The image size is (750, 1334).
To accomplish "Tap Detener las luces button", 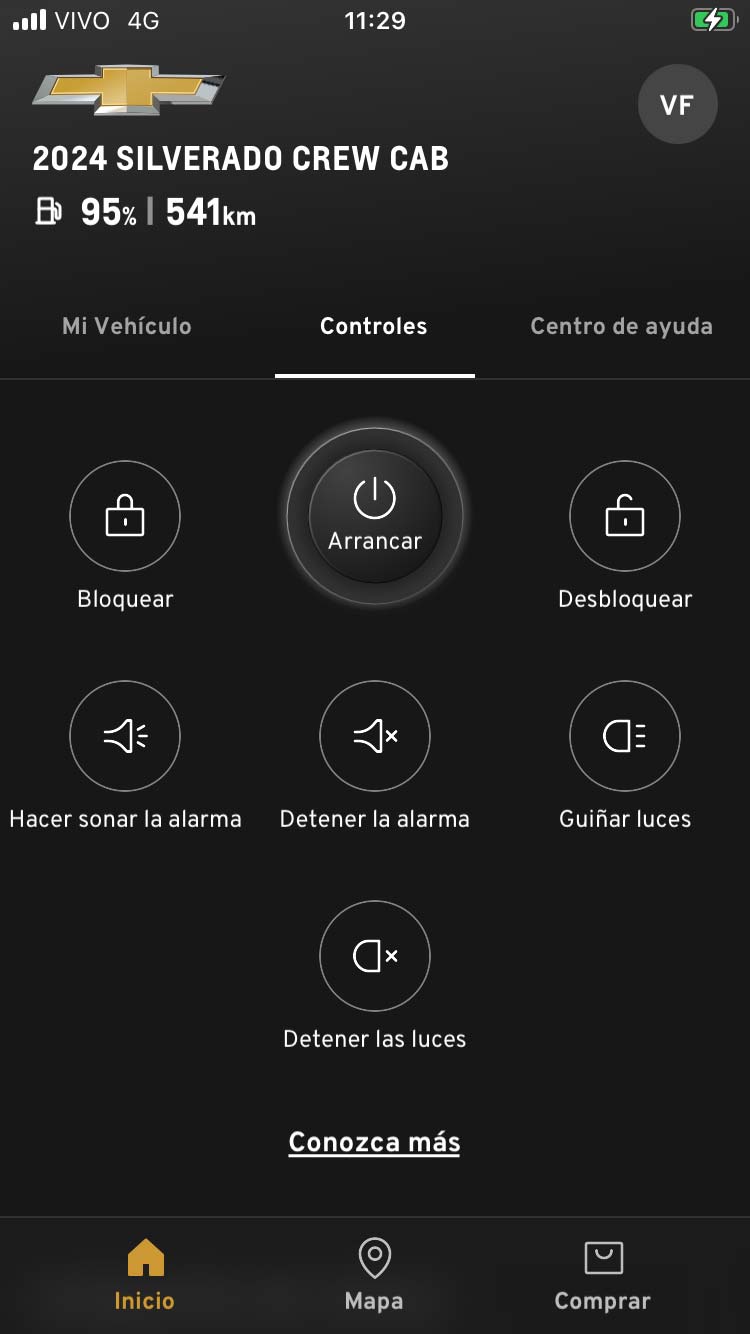I will pyautogui.click(x=375, y=956).
